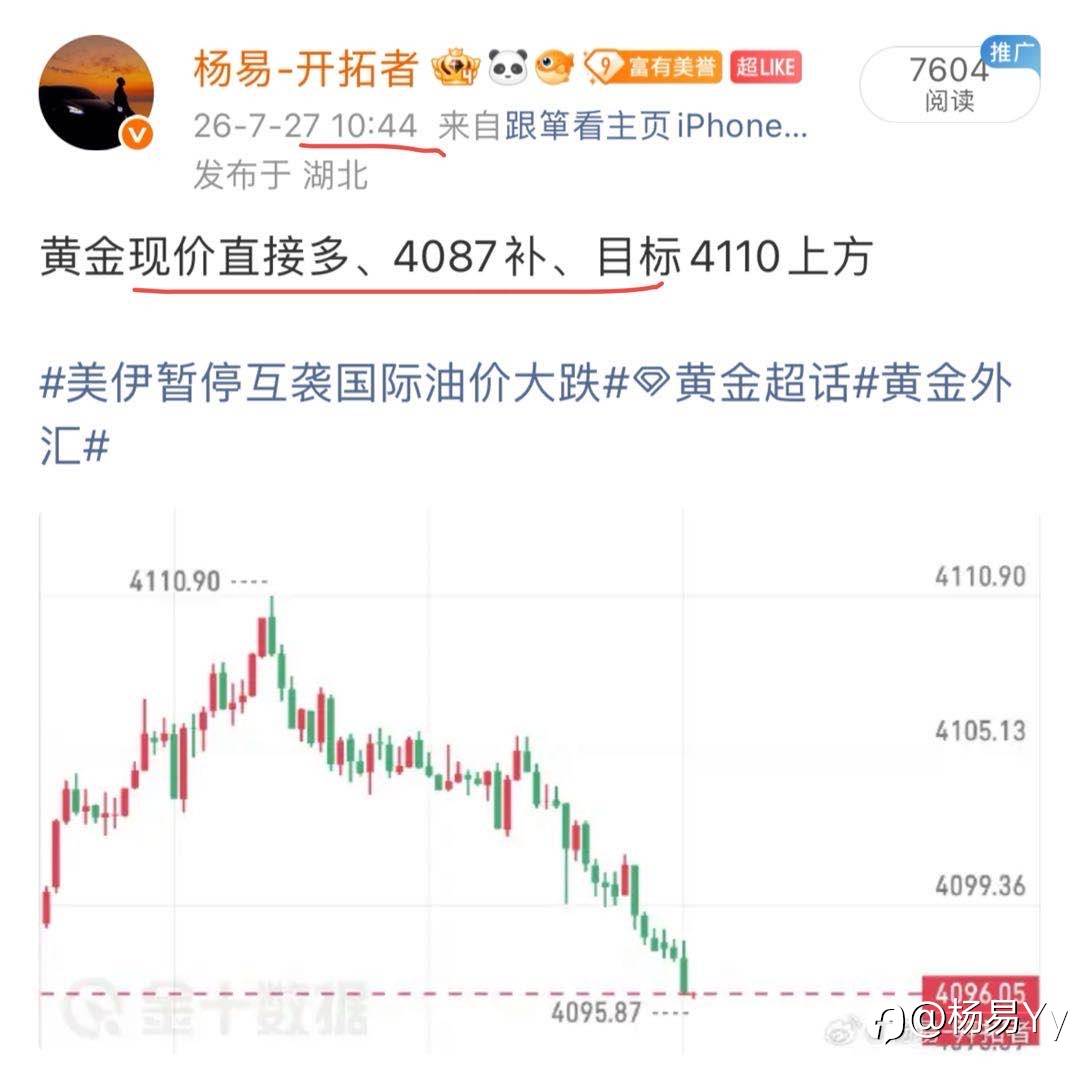
Task: View the gold price chart image
Action: coord(540,782)
